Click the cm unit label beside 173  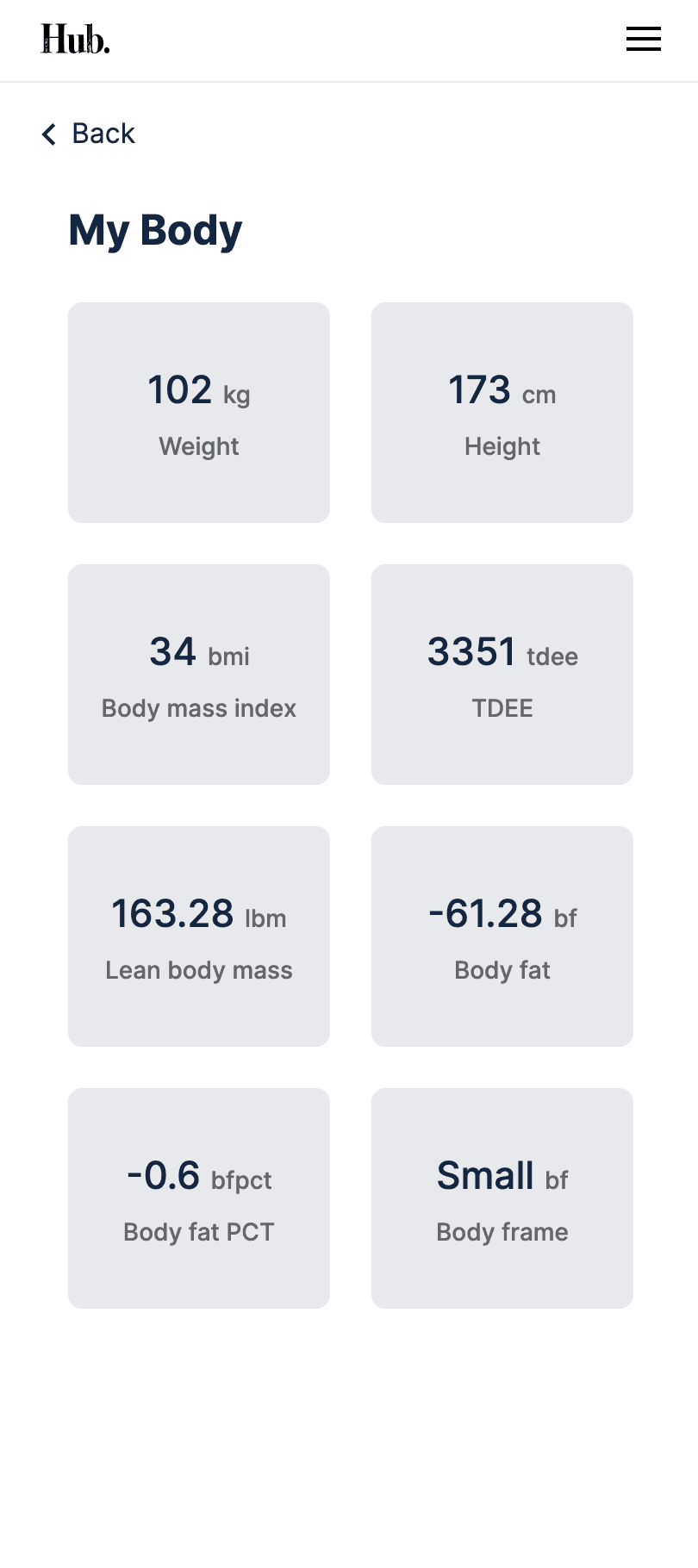[x=541, y=396]
